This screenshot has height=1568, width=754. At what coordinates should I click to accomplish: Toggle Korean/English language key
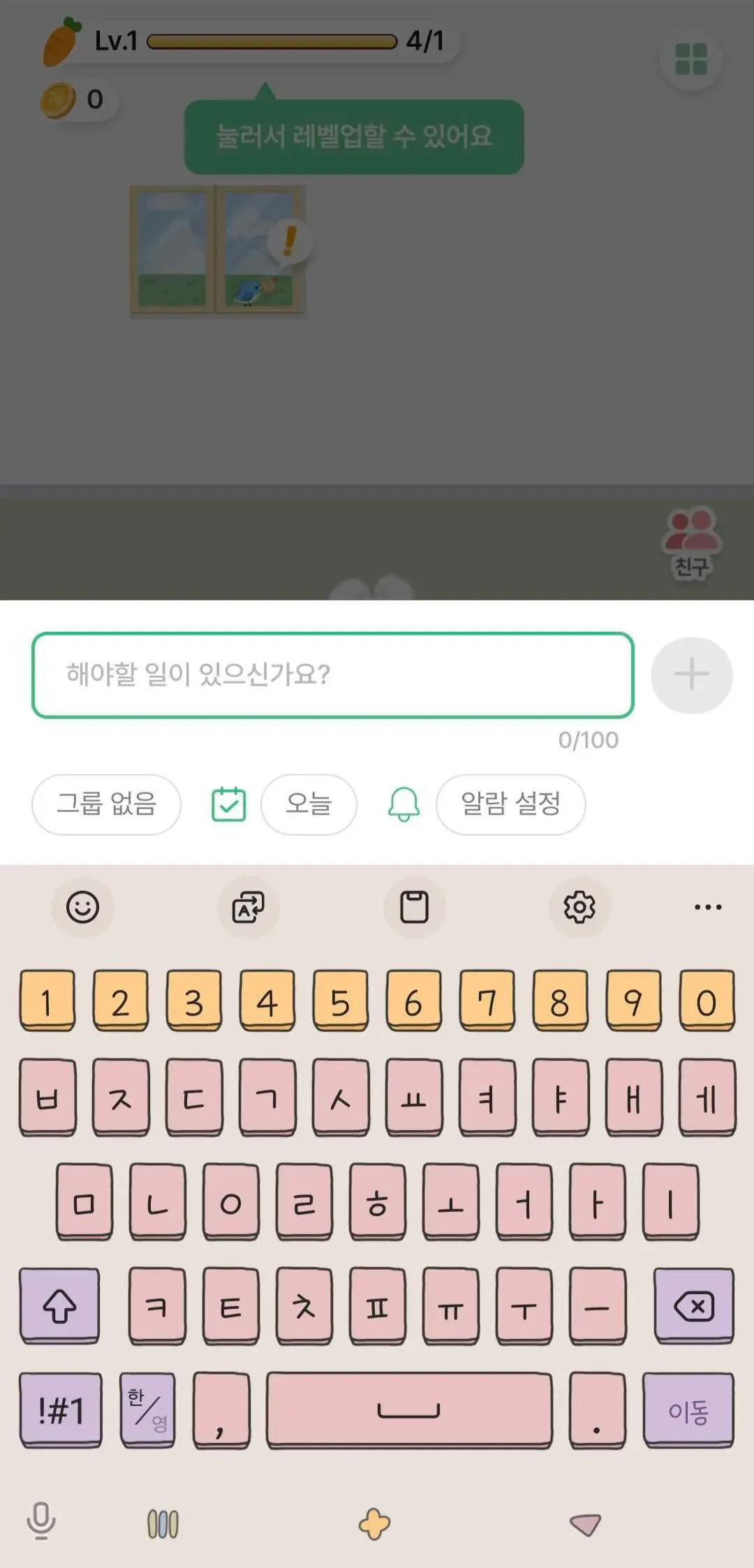(147, 1410)
